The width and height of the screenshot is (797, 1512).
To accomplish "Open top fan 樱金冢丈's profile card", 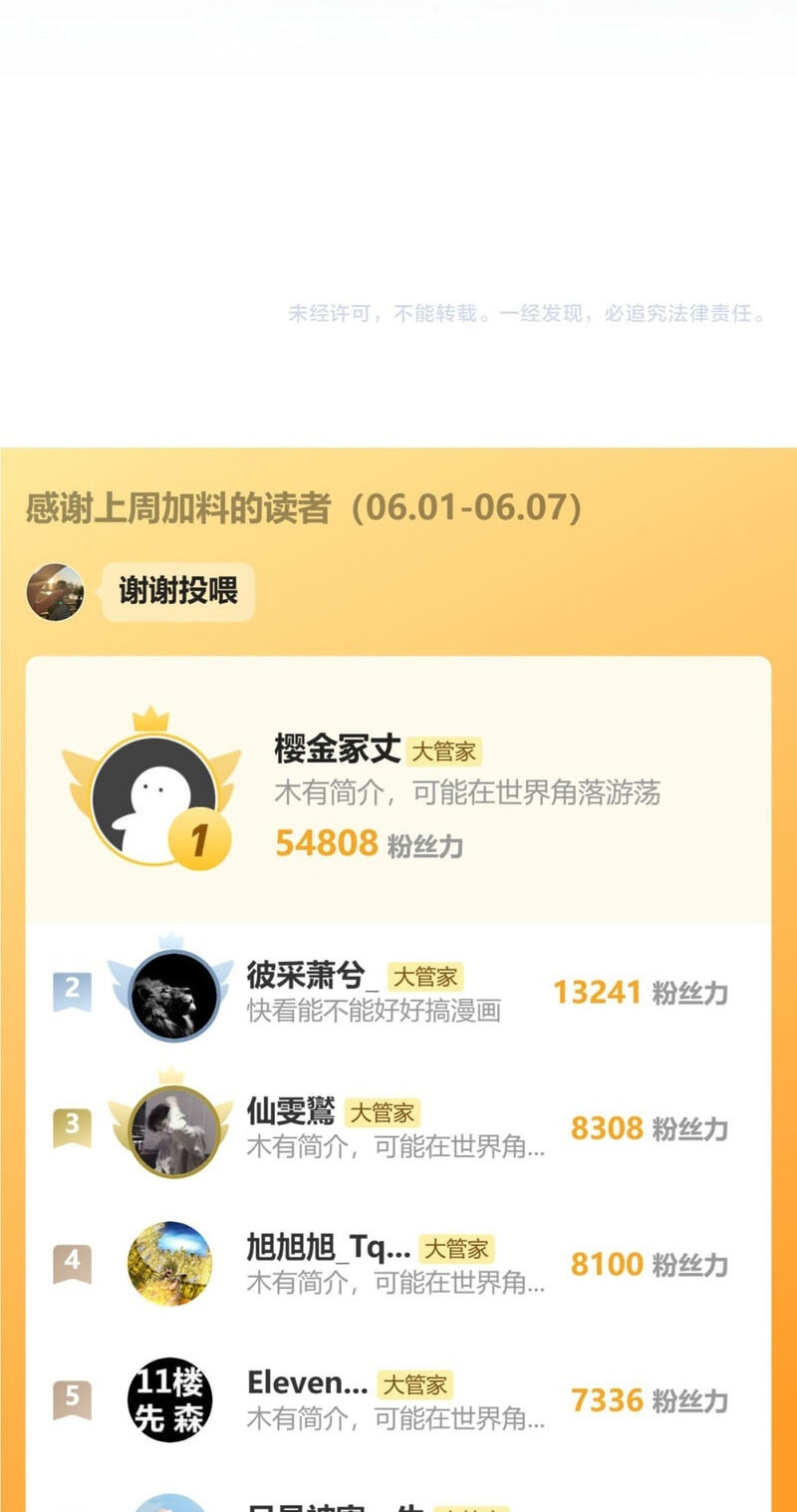I will 398,789.
